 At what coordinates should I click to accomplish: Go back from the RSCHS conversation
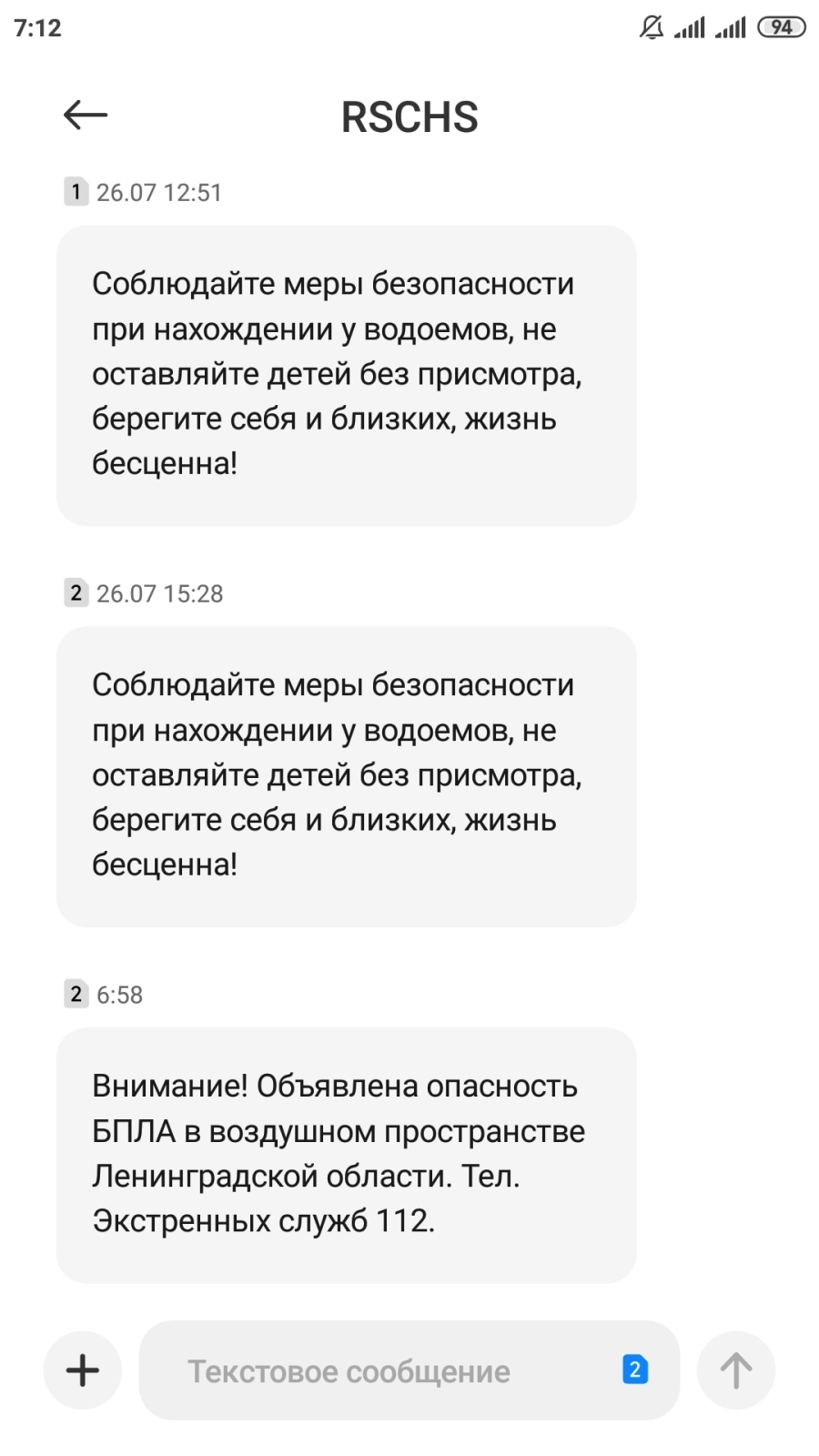[x=86, y=116]
